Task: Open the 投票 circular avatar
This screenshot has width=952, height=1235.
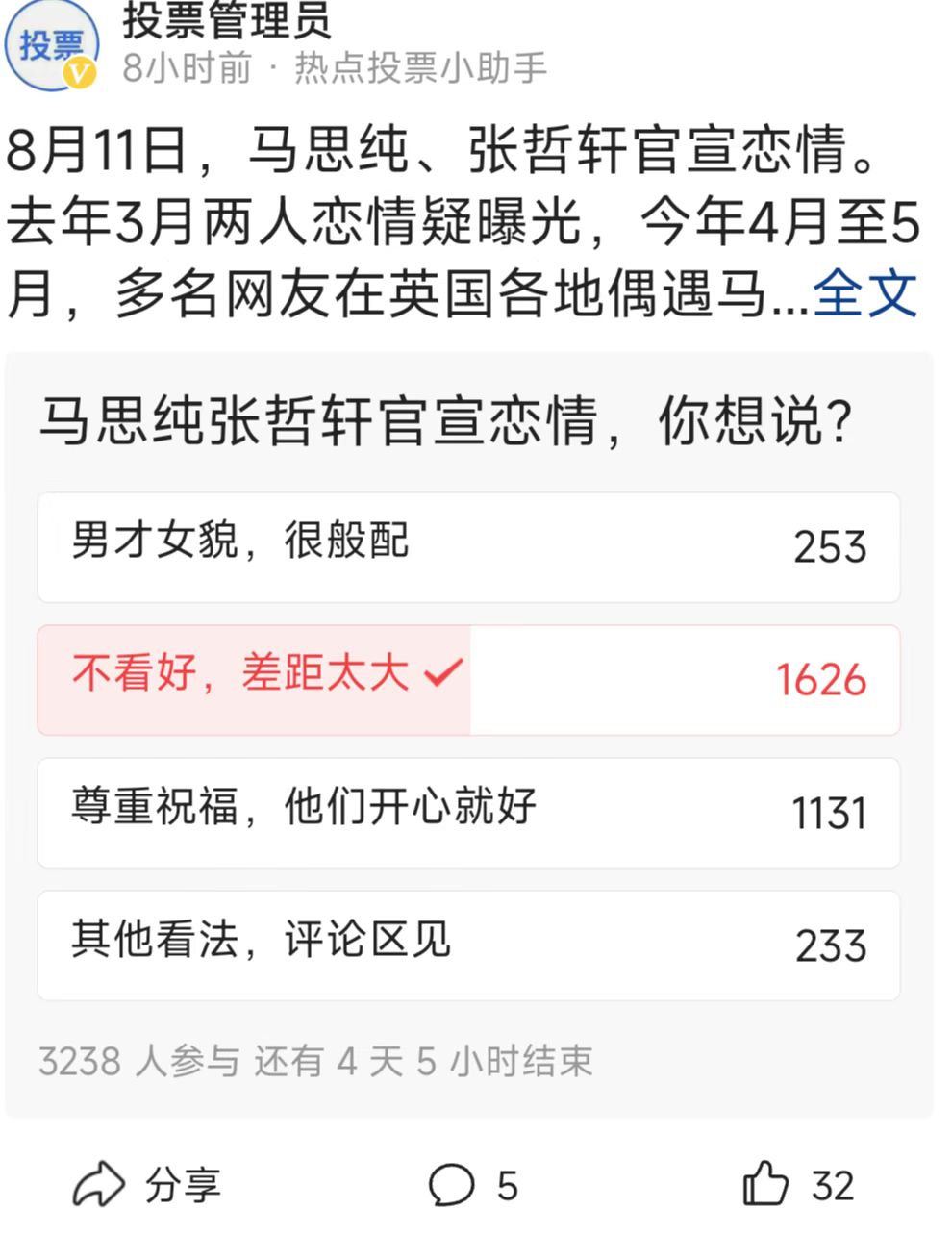Action: coord(50,43)
